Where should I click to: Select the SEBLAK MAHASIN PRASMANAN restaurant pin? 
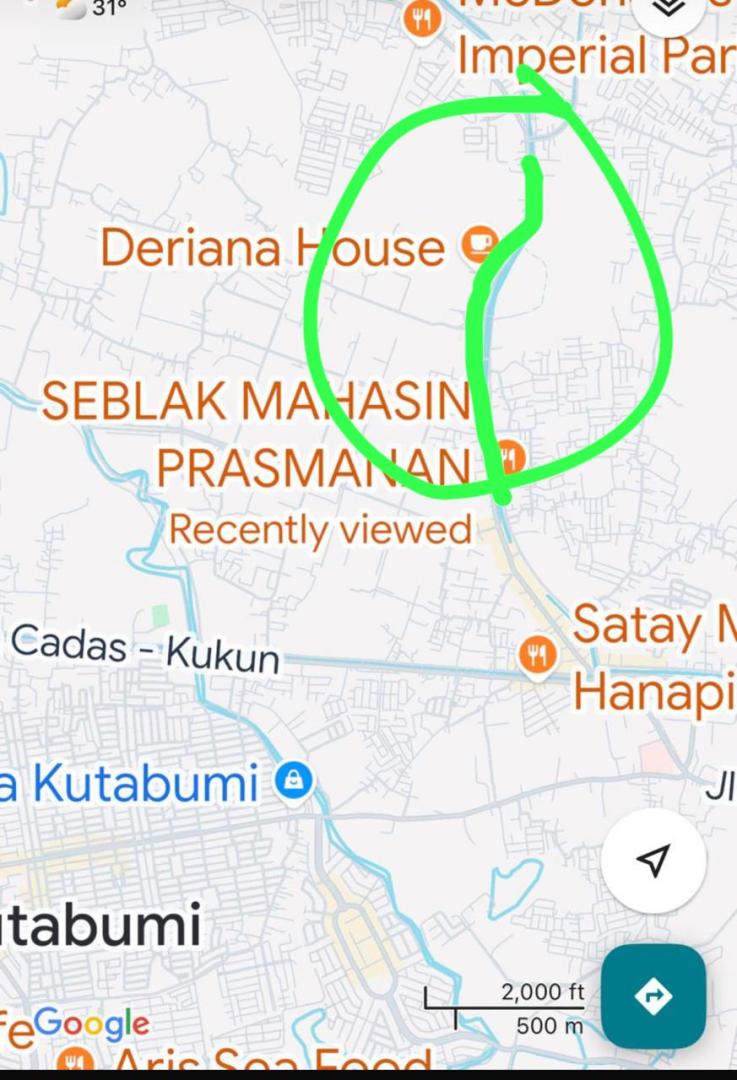coord(511,458)
